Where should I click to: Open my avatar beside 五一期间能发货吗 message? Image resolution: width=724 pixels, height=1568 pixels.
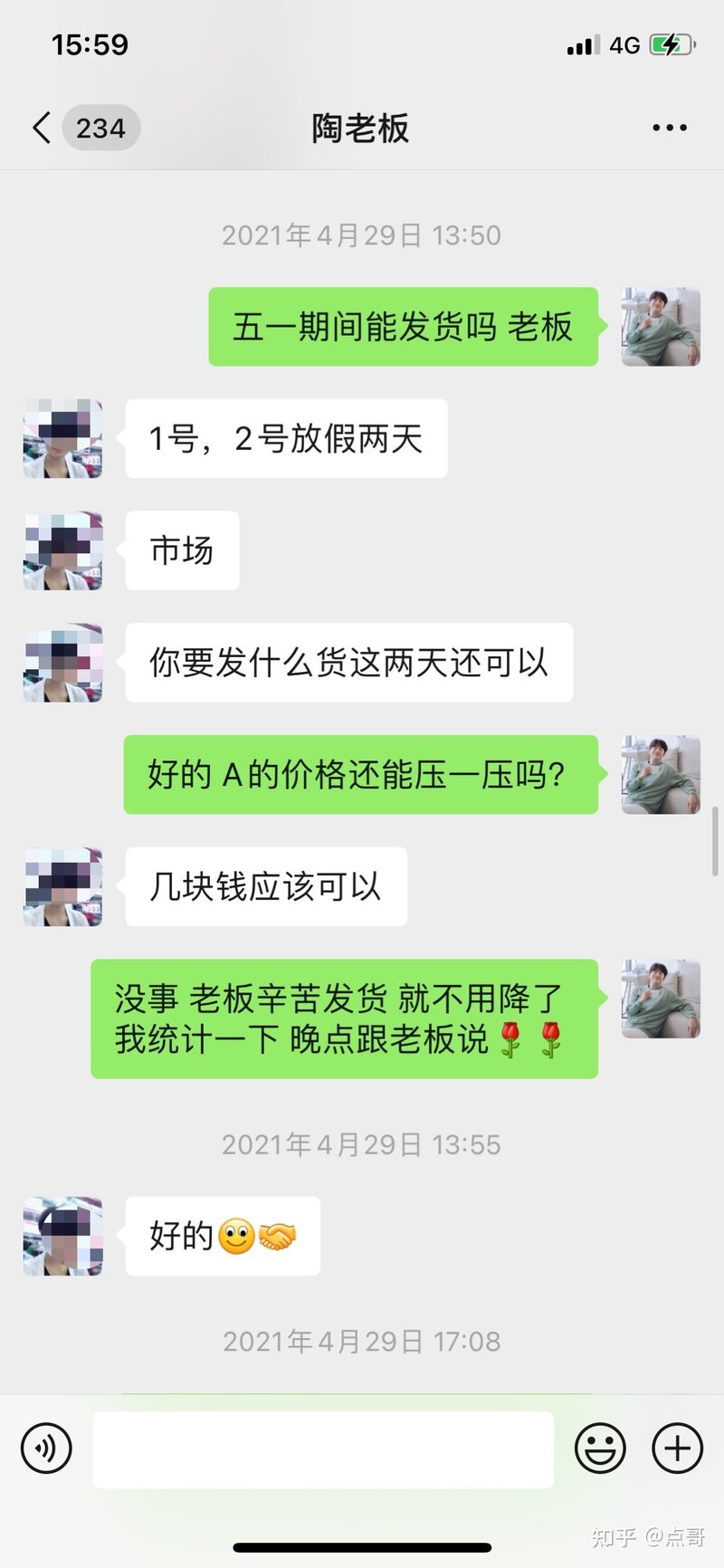pyautogui.click(x=661, y=327)
